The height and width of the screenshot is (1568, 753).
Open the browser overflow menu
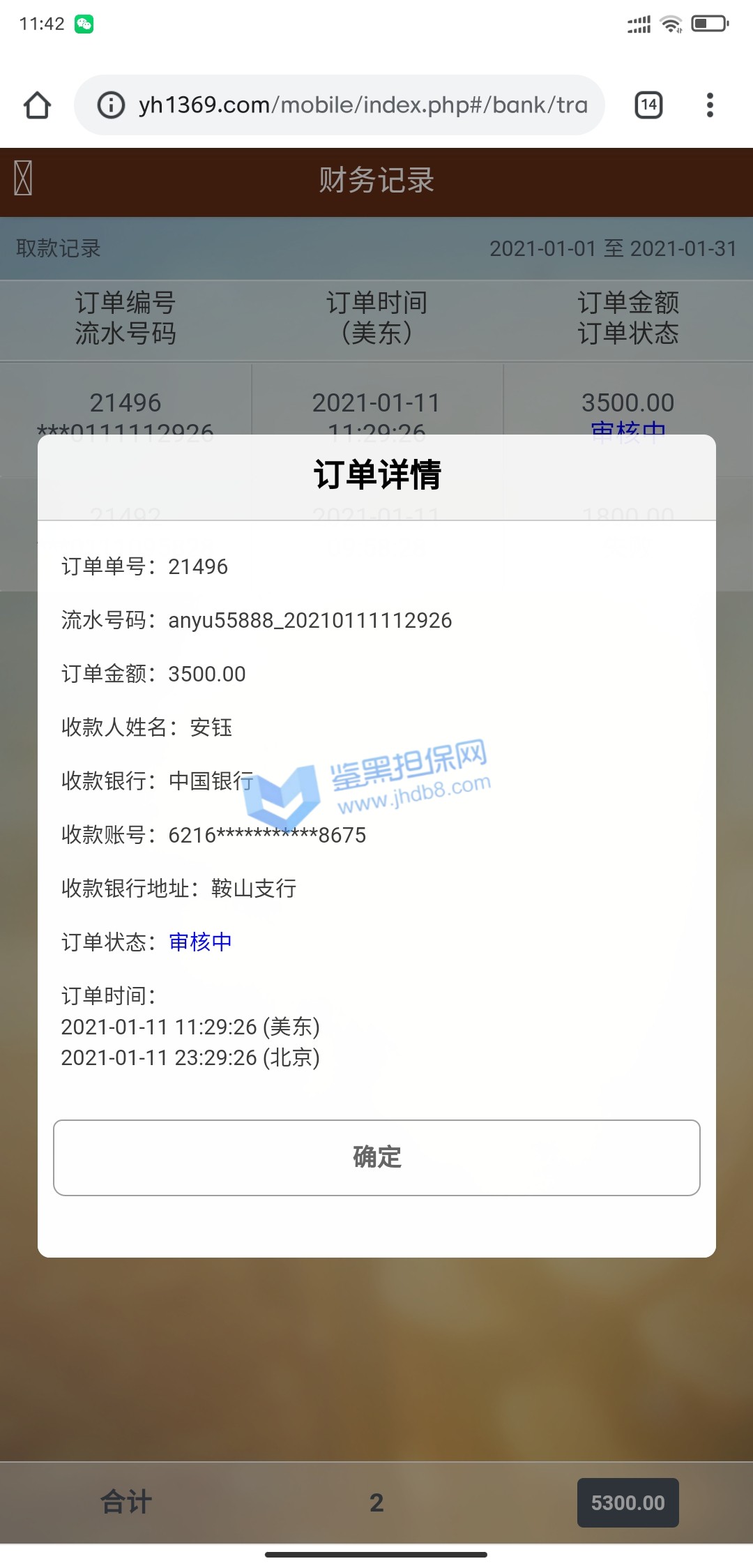coord(710,105)
